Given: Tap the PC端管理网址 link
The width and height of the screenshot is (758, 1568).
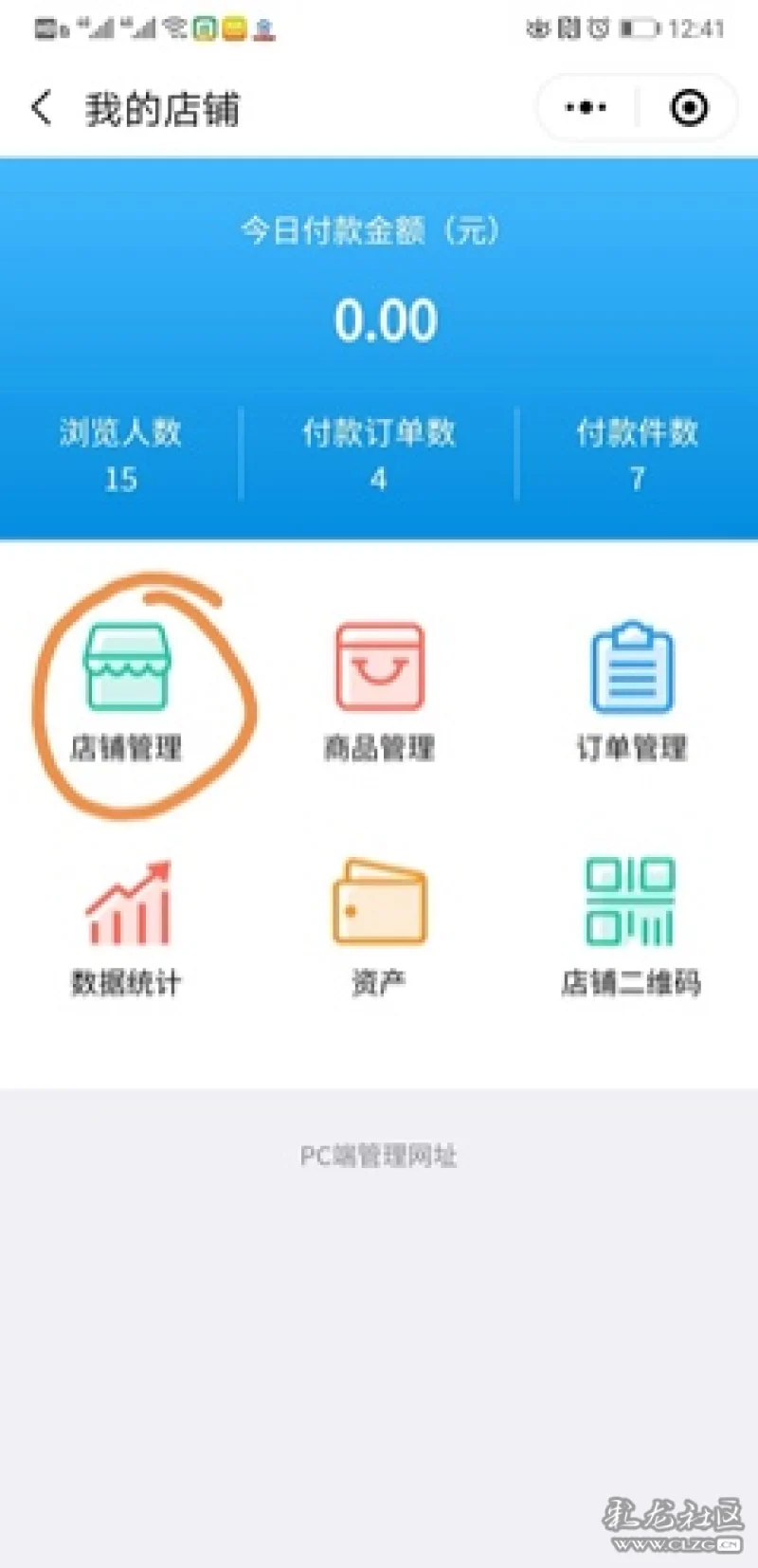Looking at the screenshot, I should (x=378, y=1156).
